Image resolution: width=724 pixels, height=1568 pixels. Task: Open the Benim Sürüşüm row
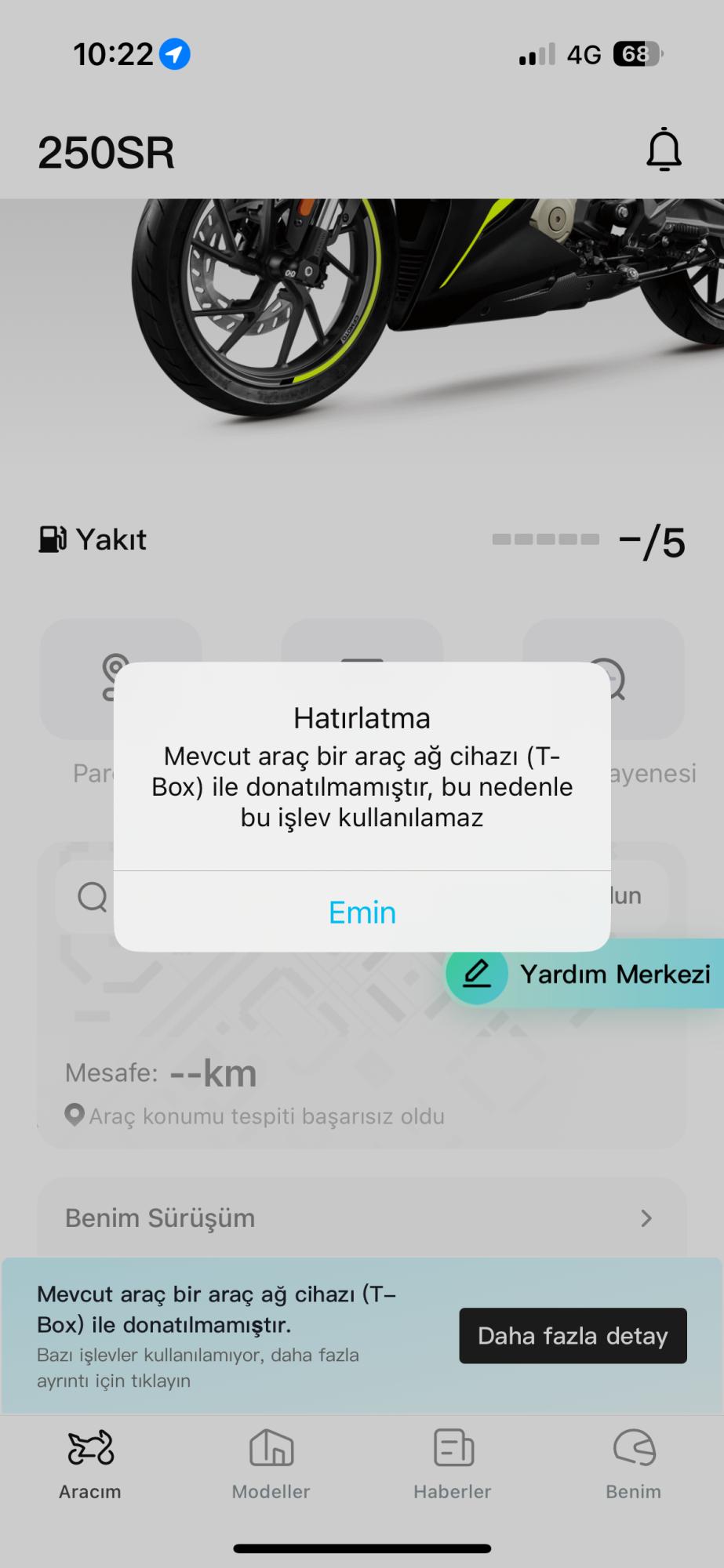[361, 1218]
